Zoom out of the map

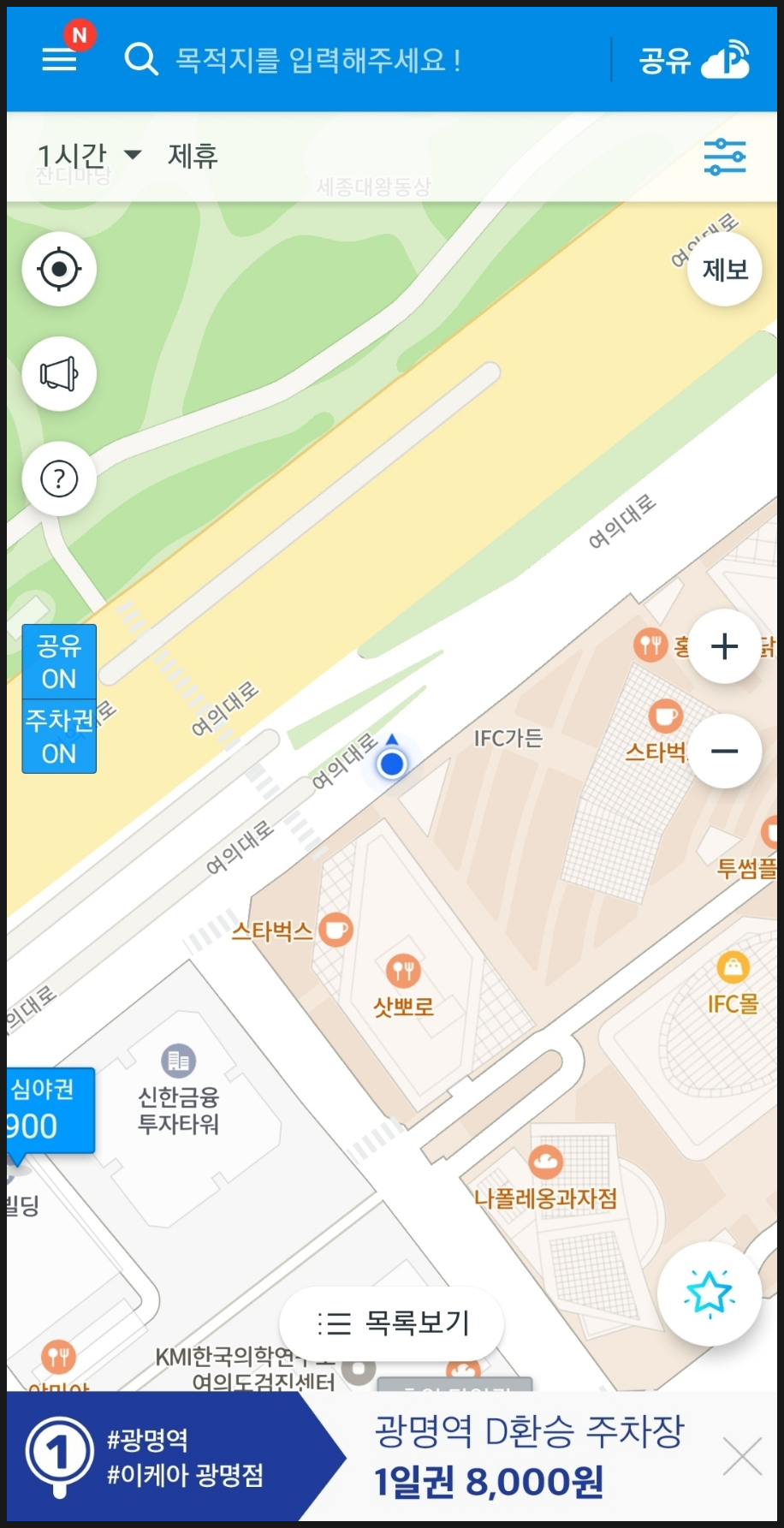[724, 751]
